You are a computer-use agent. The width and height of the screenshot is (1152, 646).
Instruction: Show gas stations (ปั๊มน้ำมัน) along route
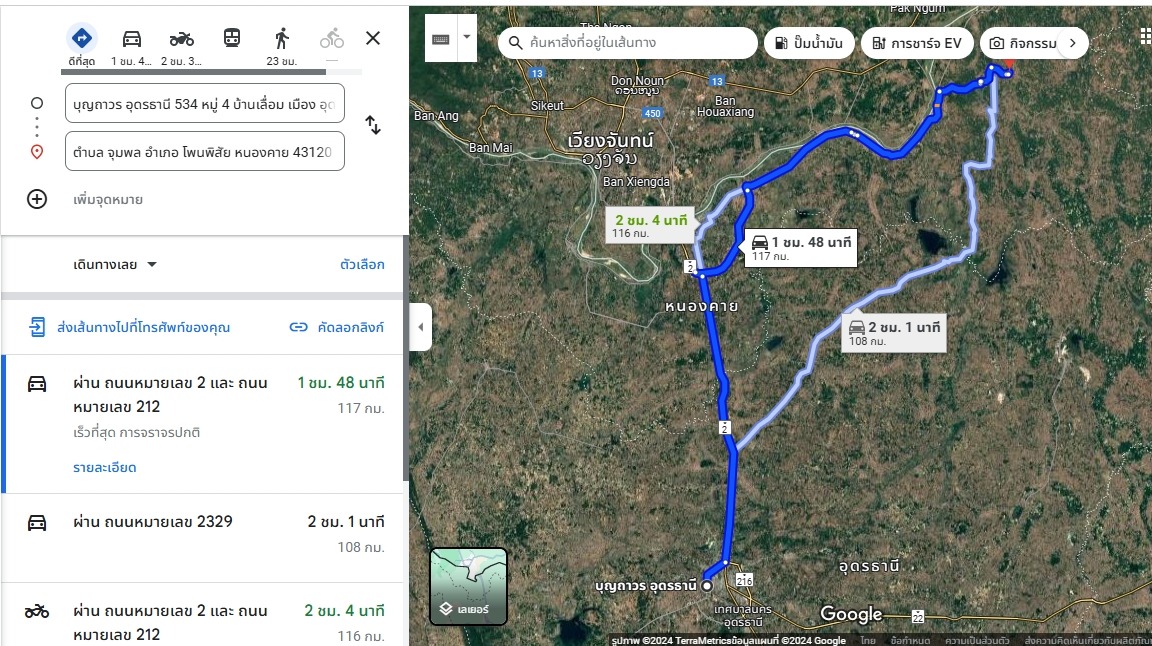[809, 43]
